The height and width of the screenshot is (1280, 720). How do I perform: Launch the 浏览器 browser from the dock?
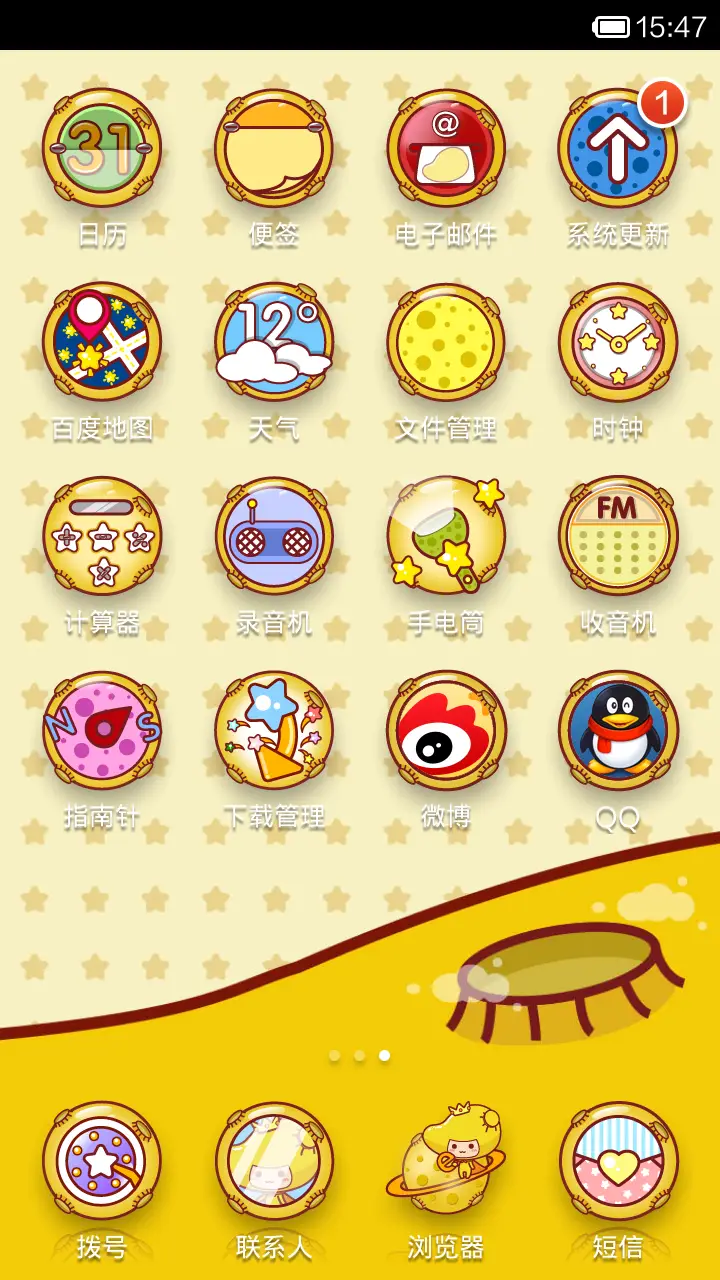coord(446,1162)
